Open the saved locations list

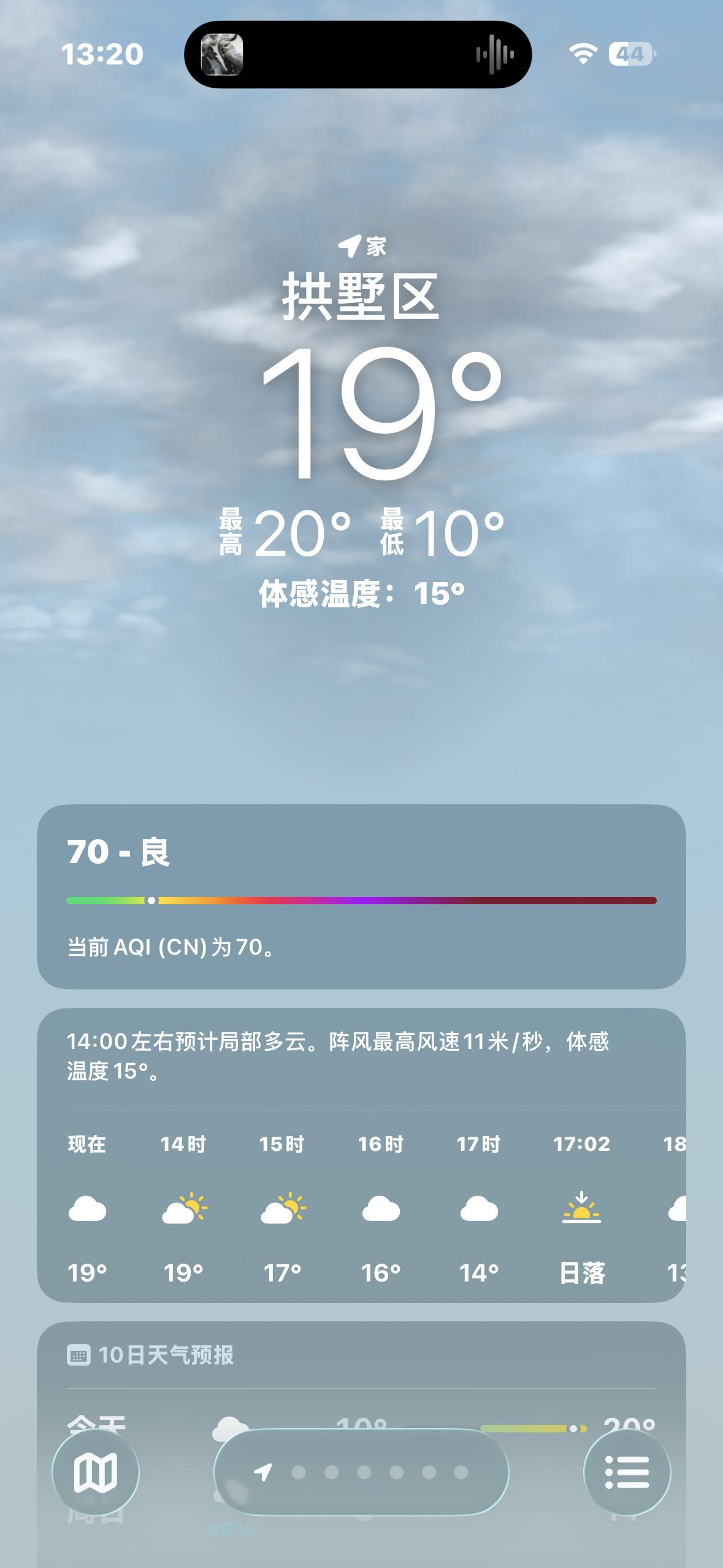click(x=627, y=1472)
